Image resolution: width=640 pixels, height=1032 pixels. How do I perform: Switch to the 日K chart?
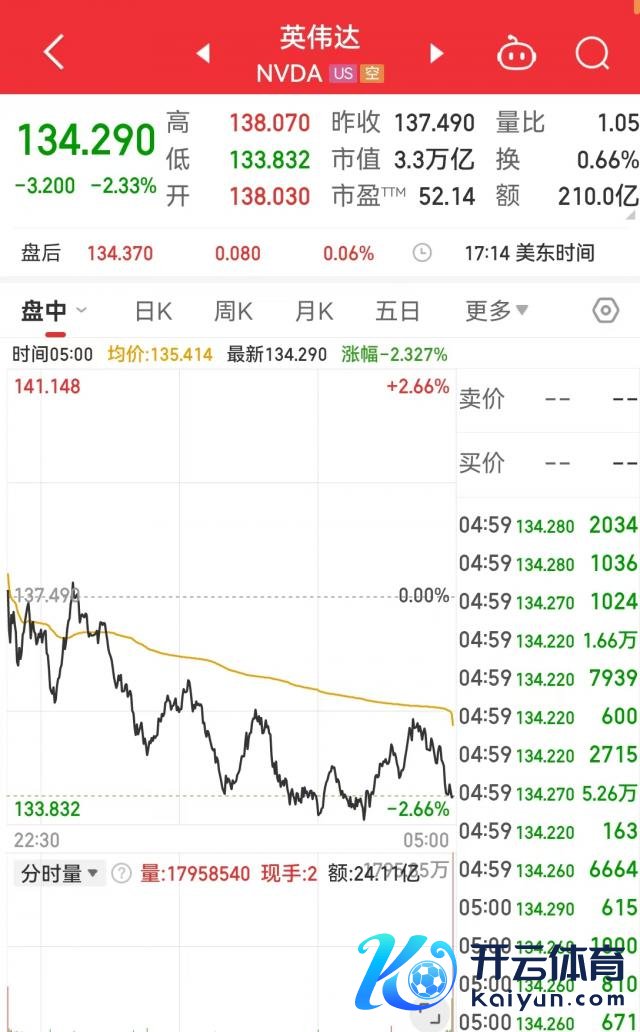click(x=153, y=311)
